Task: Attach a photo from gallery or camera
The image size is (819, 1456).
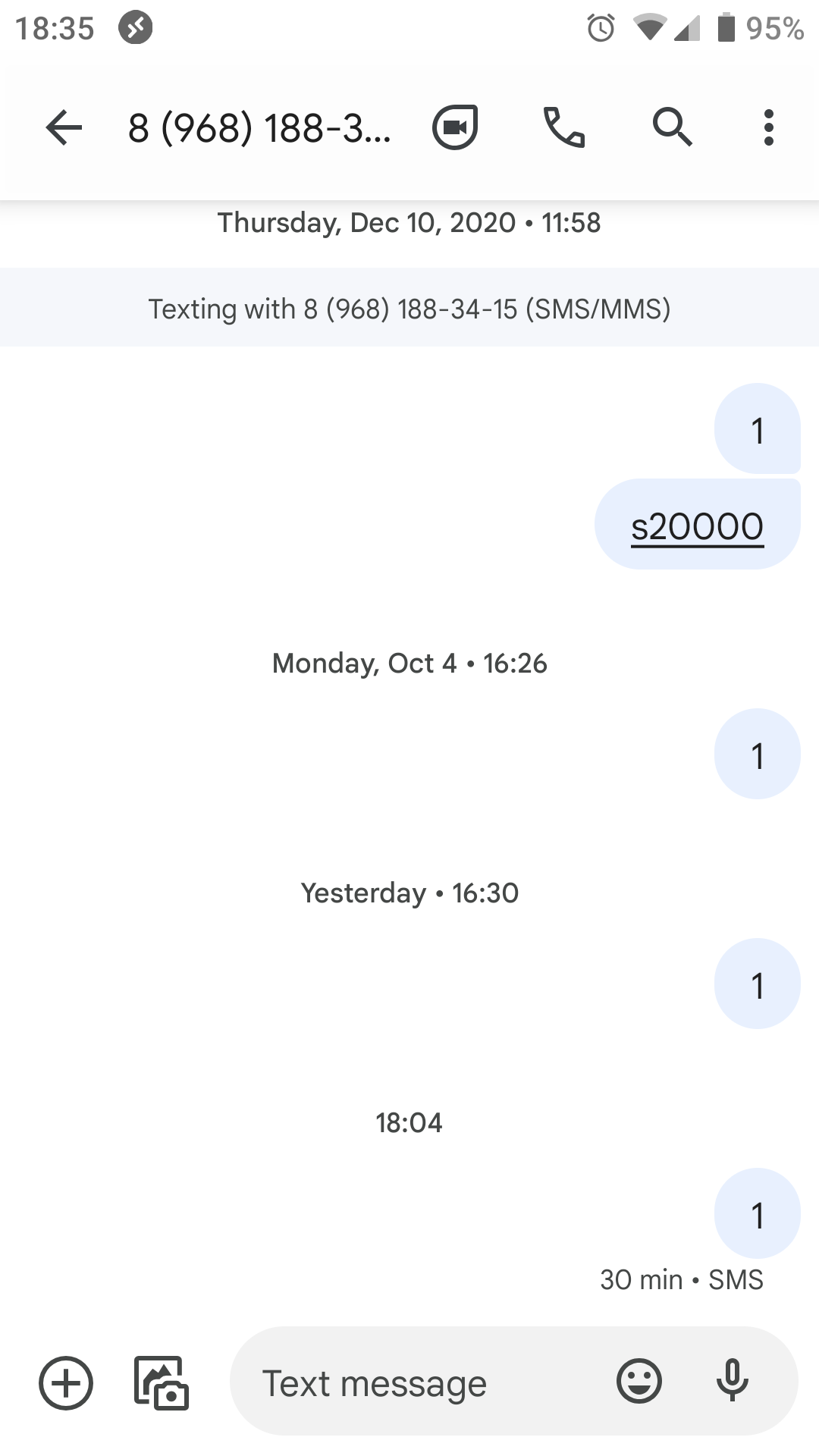Action: tap(161, 1382)
